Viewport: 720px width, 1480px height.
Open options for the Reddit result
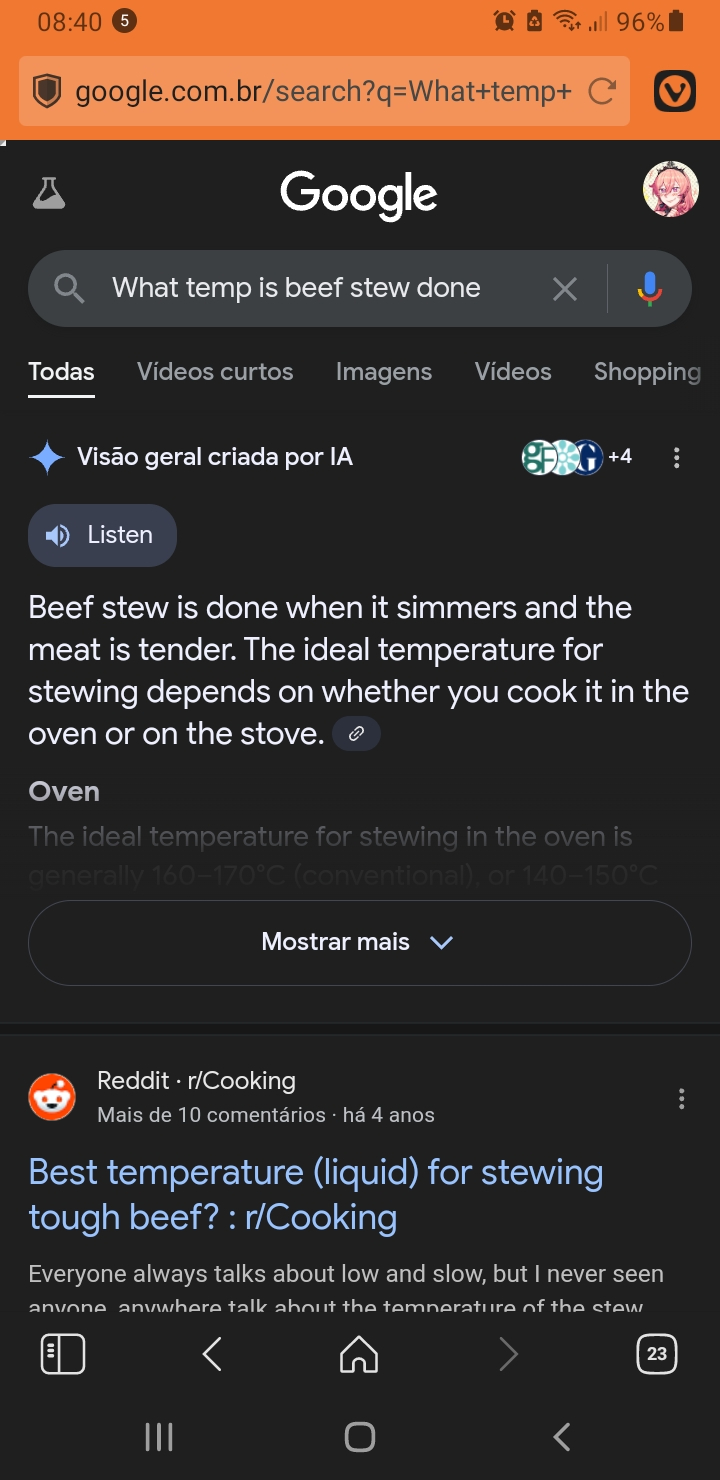(681, 1099)
